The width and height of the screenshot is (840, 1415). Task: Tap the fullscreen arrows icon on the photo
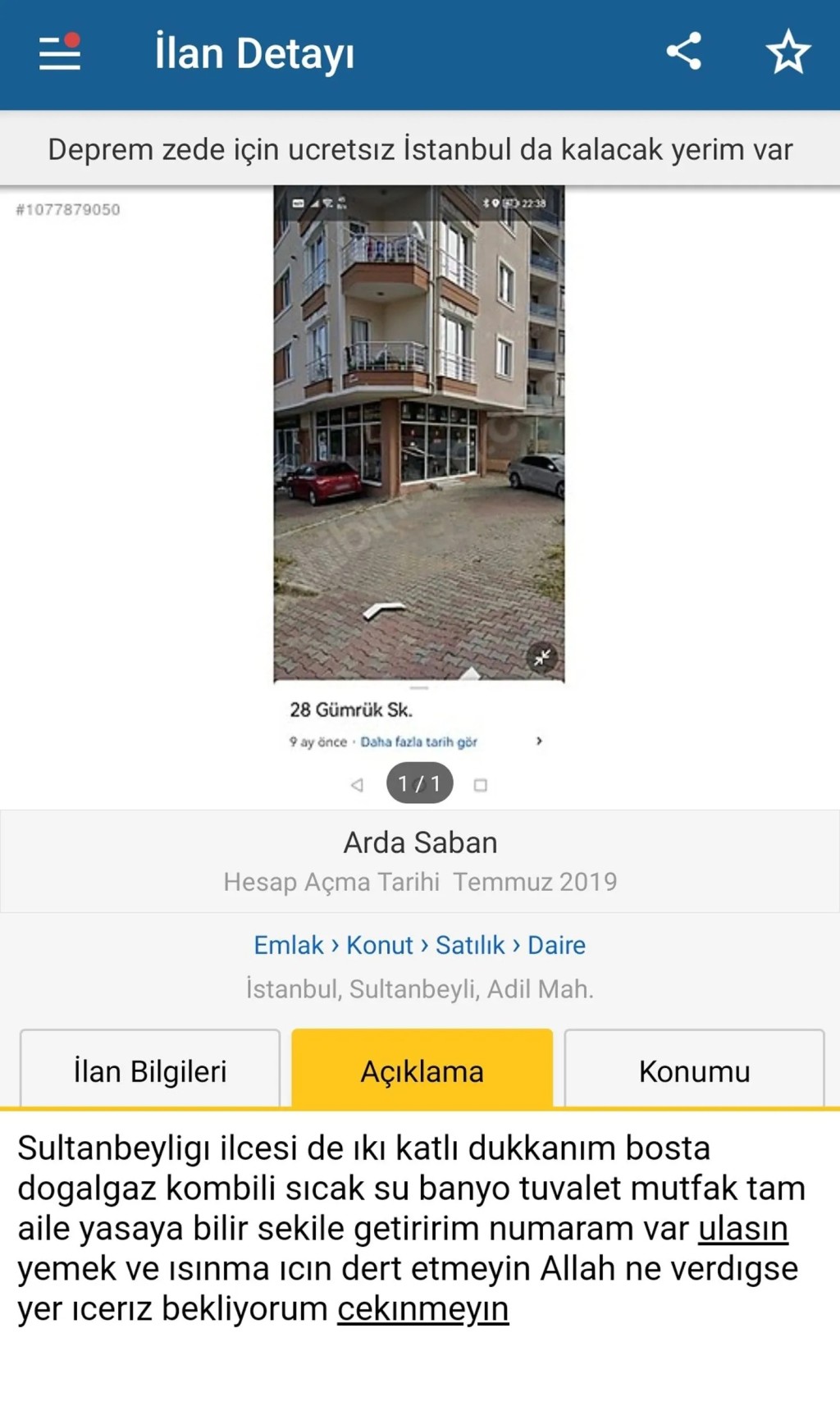click(541, 655)
